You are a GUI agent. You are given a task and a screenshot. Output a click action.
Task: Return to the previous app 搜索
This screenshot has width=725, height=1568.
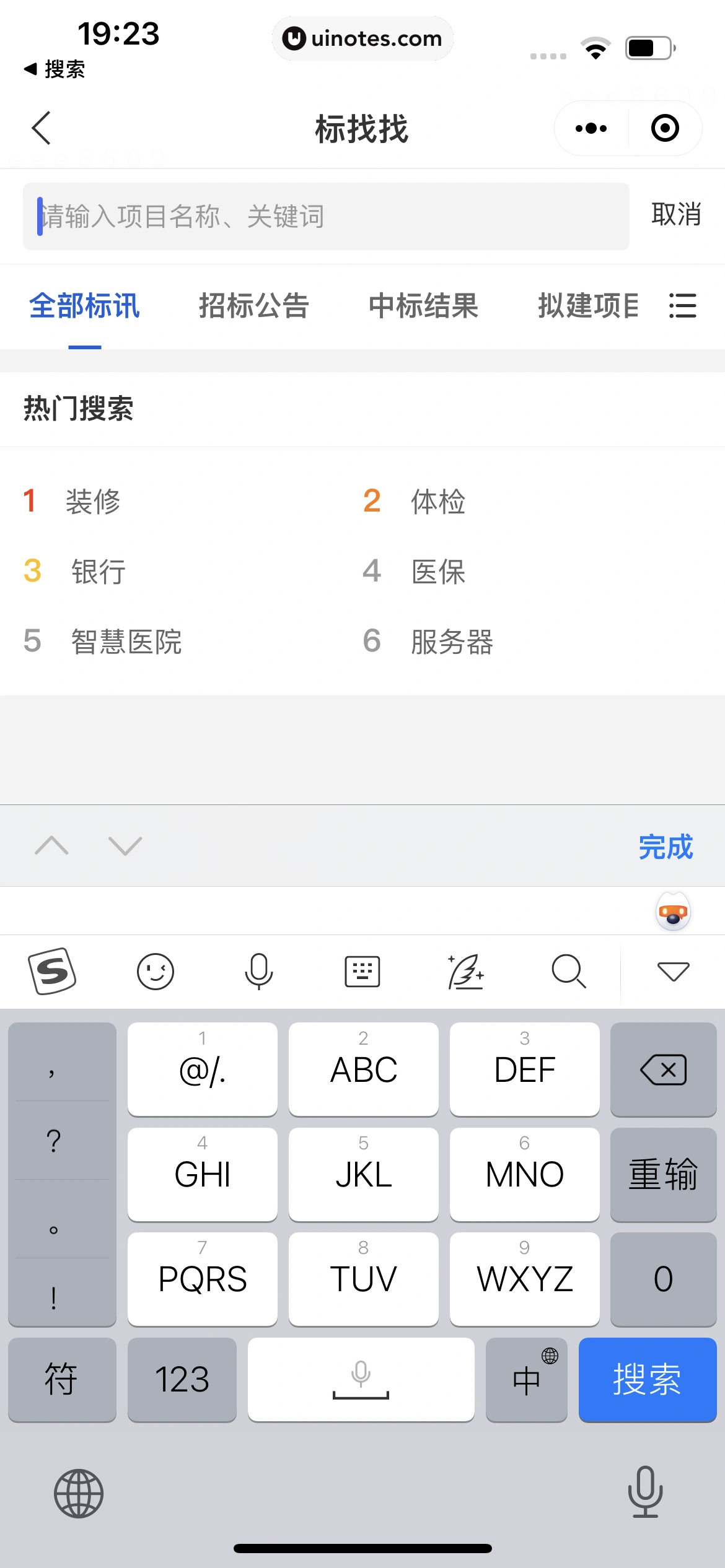(x=55, y=69)
